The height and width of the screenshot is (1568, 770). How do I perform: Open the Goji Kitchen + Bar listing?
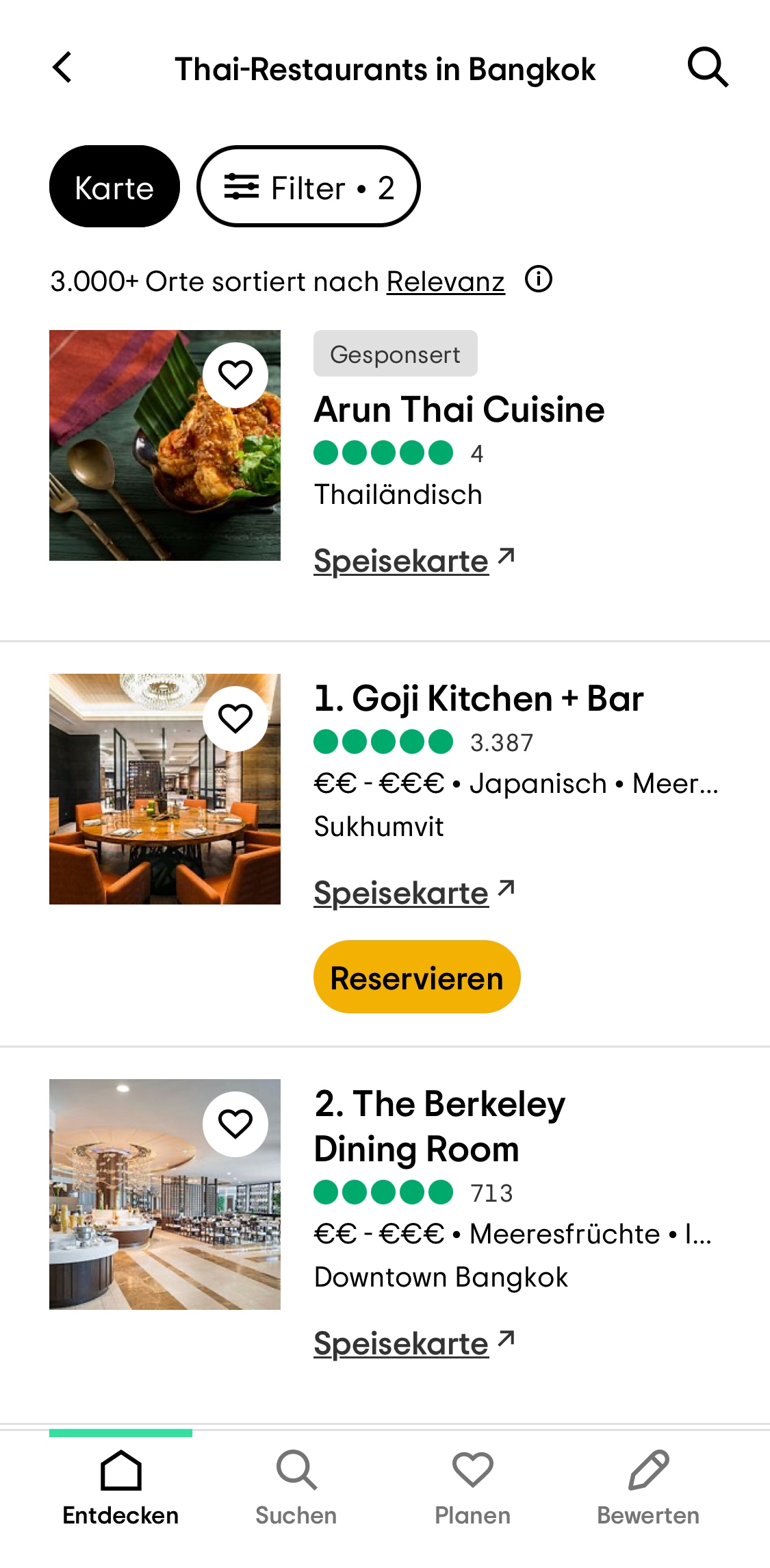(478, 699)
